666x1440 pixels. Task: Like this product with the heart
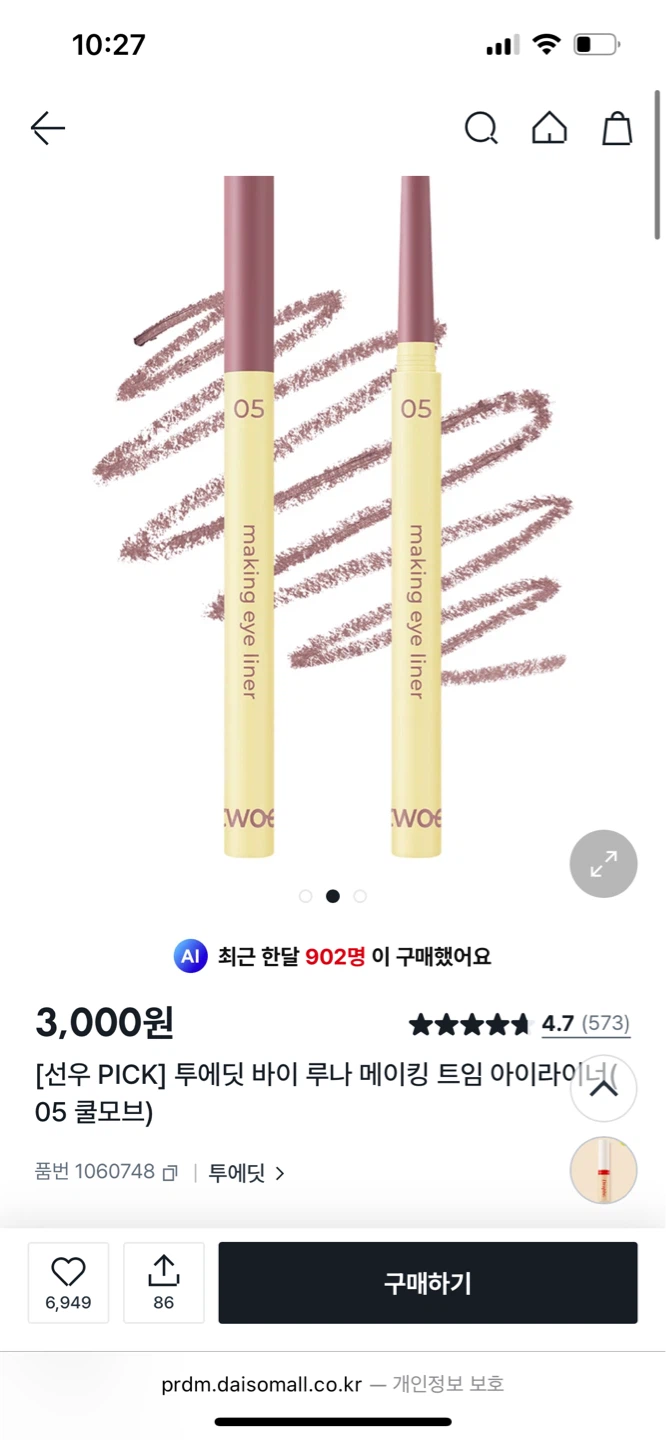pos(68,1283)
